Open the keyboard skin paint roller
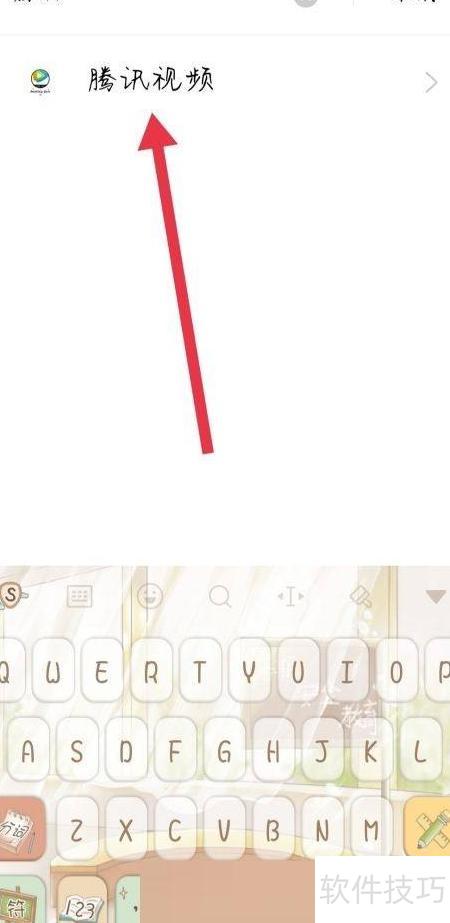450x923 pixels. [x=361, y=596]
